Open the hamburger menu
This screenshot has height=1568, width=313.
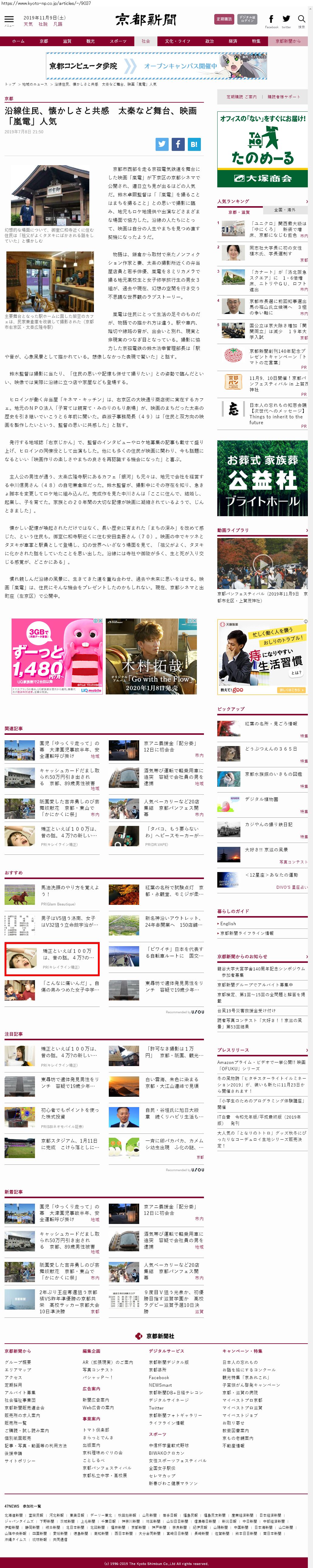(9, 20)
